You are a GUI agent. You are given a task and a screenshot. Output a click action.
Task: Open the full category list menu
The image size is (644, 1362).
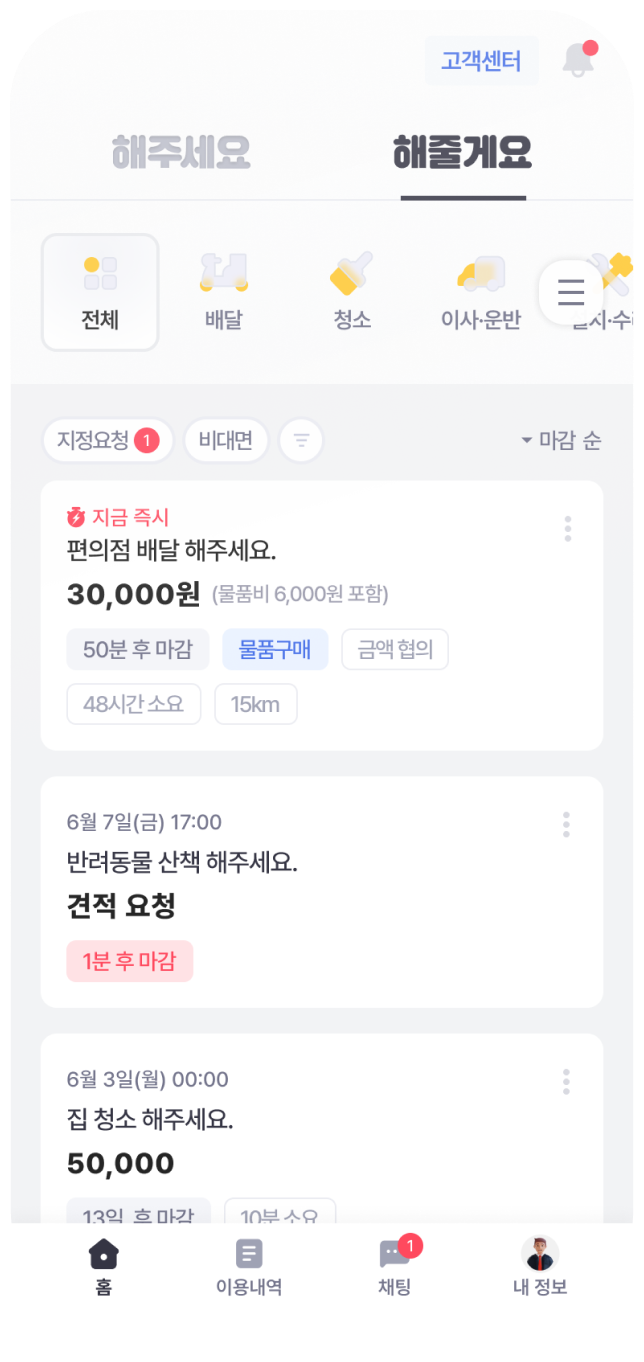point(571,292)
